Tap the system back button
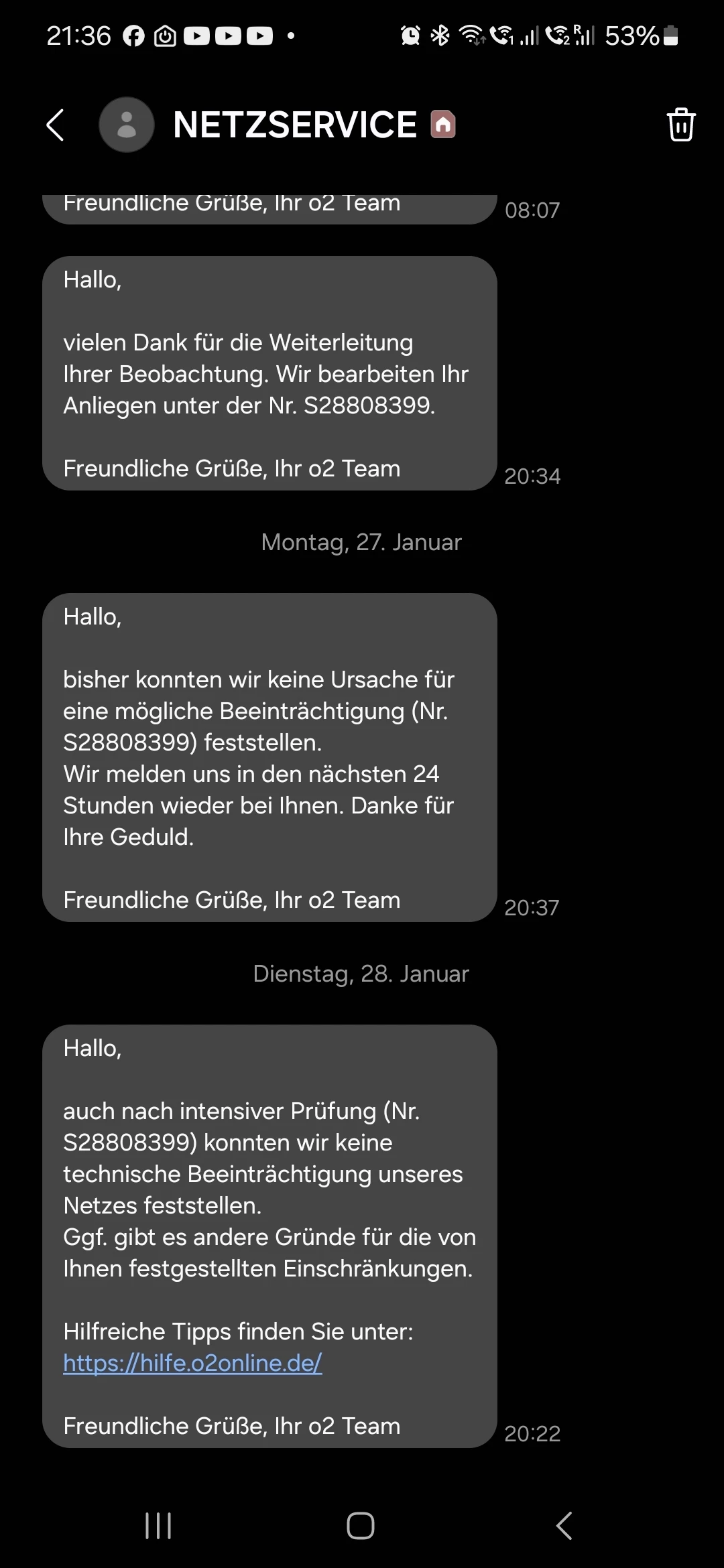Screen dimensions: 724x1568 (564, 1526)
